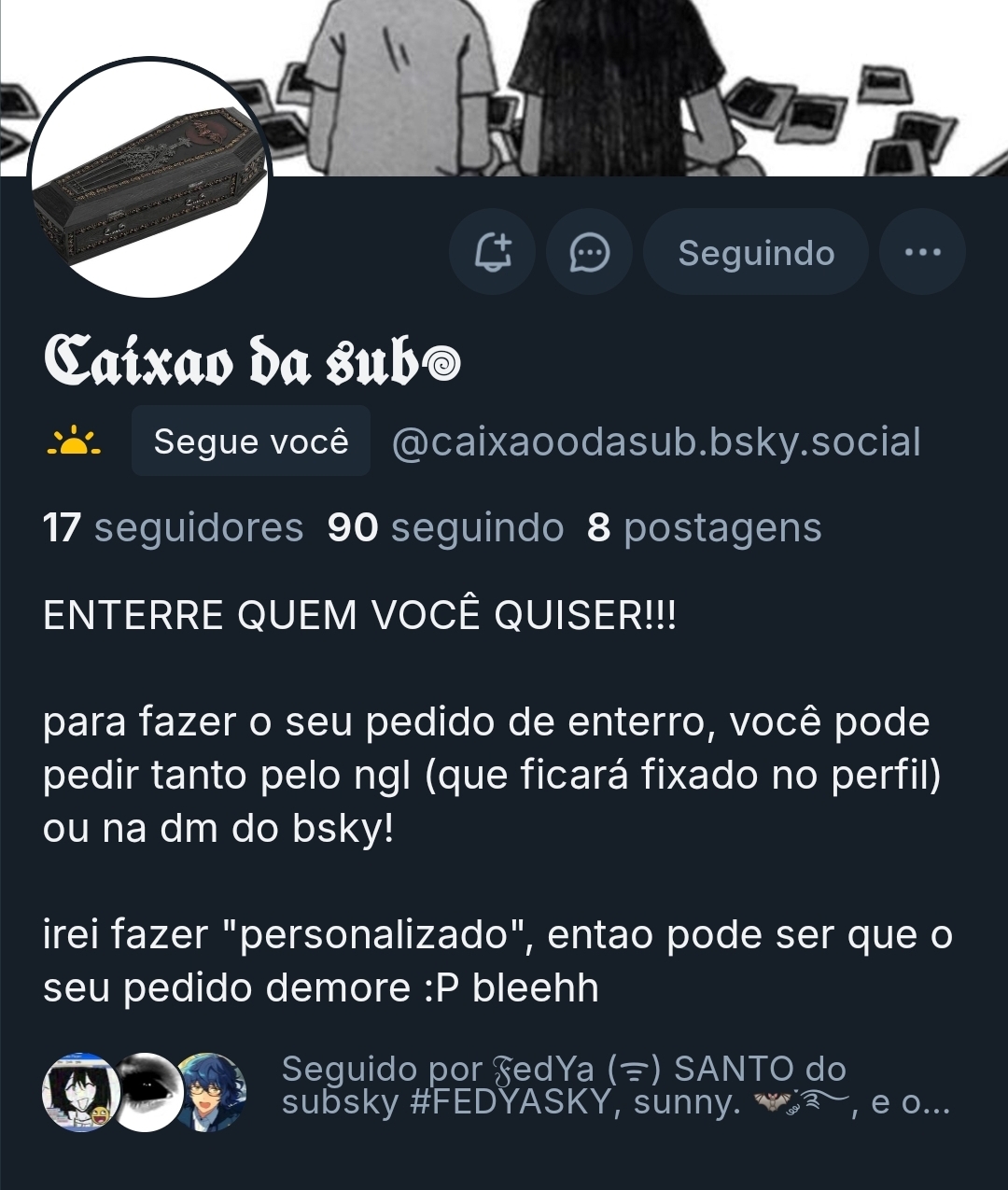Image resolution: width=1008 pixels, height=1190 pixels.
Task: Subscribe to post notifications bell
Action: [x=493, y=252]
